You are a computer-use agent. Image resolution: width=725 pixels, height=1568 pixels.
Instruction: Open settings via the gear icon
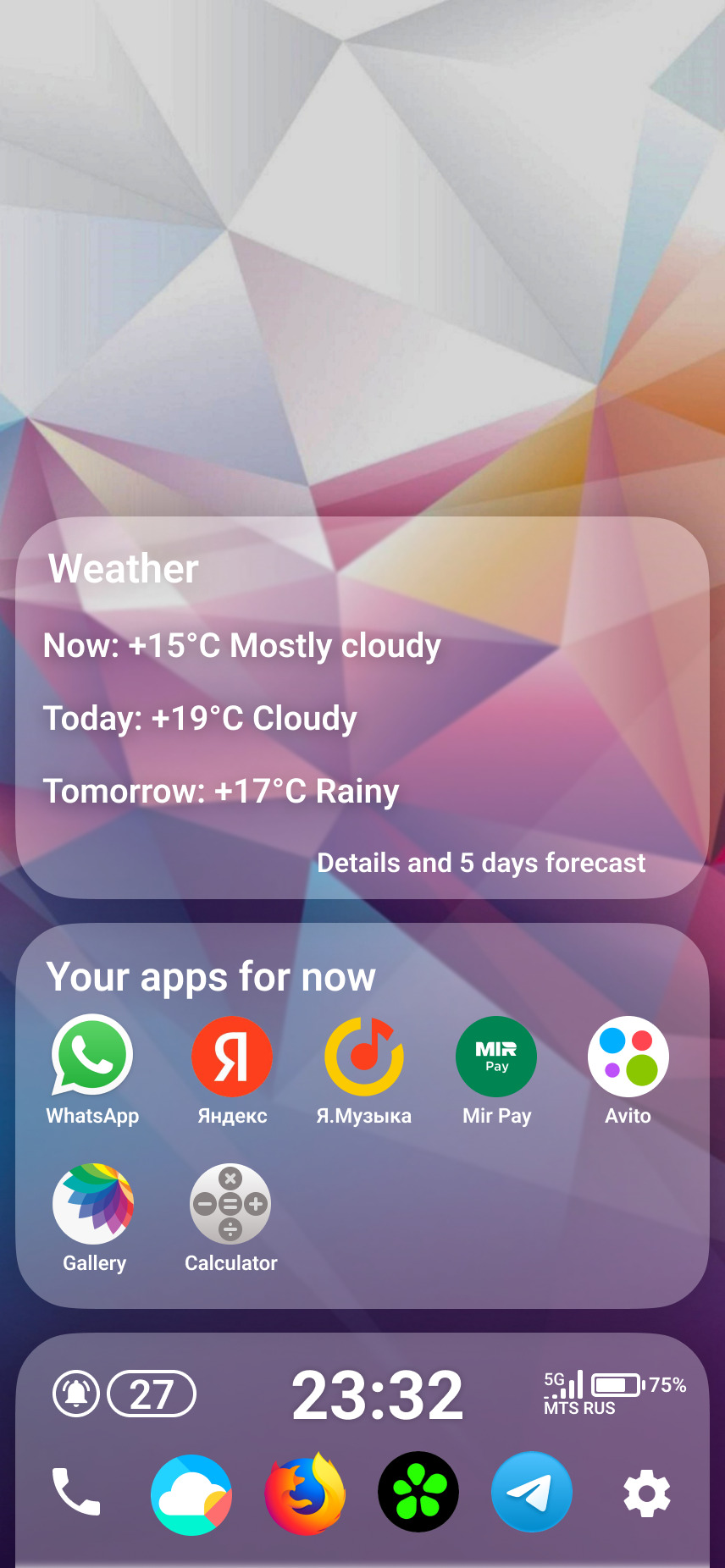[x=647, y=1493]
